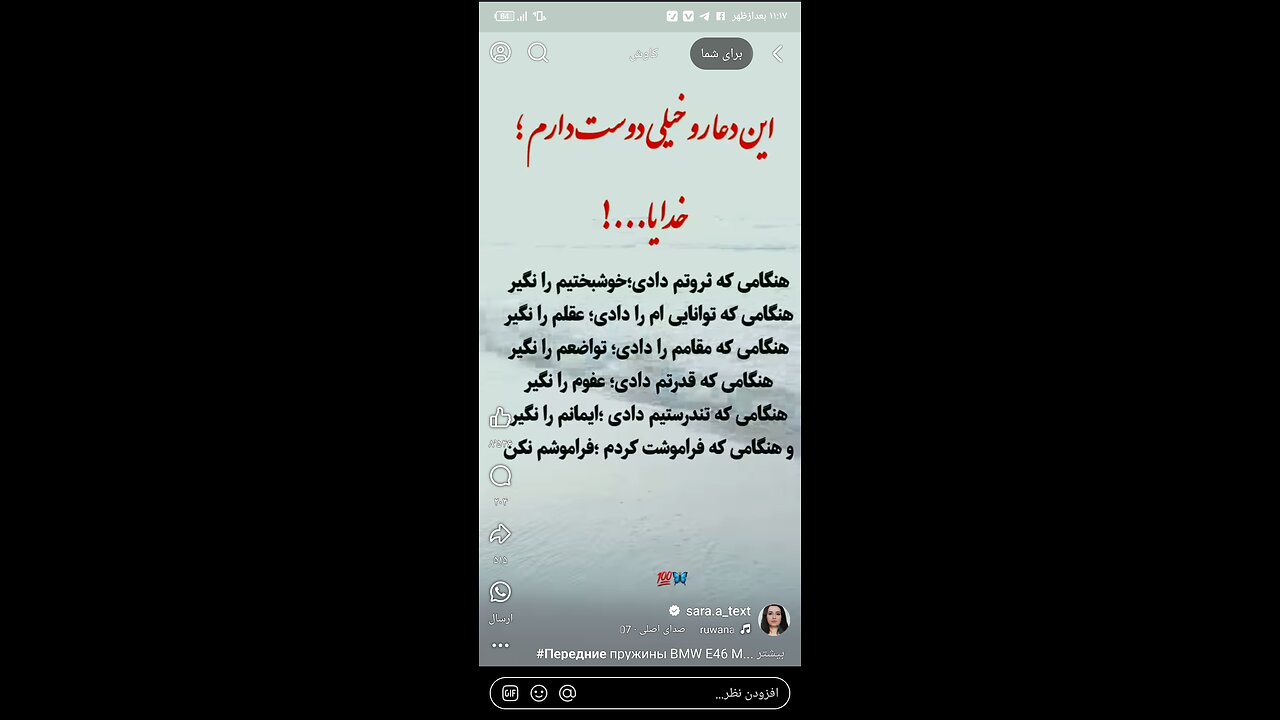This screenshot has height=720, width=1280.
Task: Open the search magnifier
Action: pos(538,53)
